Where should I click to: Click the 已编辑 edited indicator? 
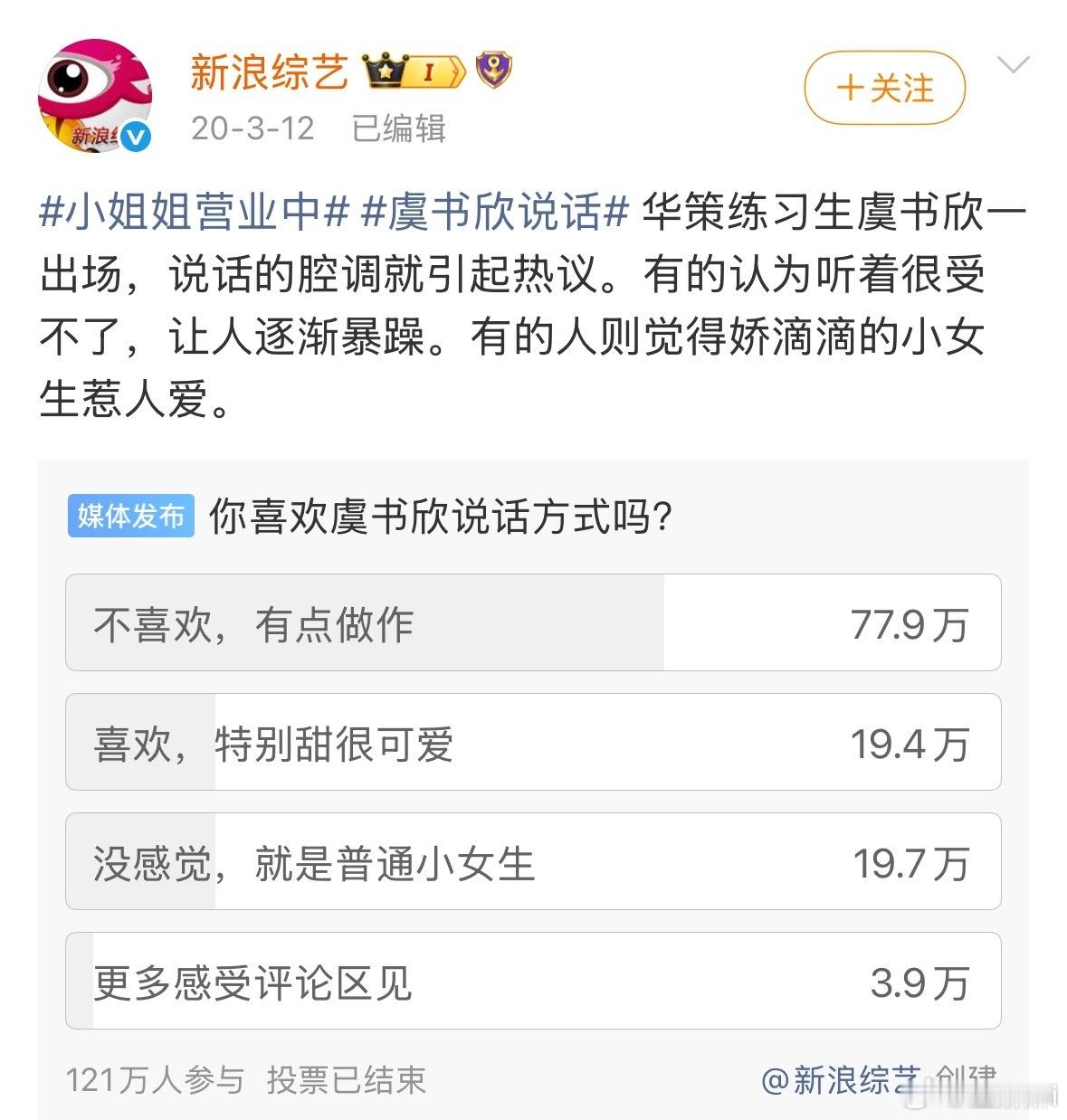pyautogui.click(x=396, y=129)
